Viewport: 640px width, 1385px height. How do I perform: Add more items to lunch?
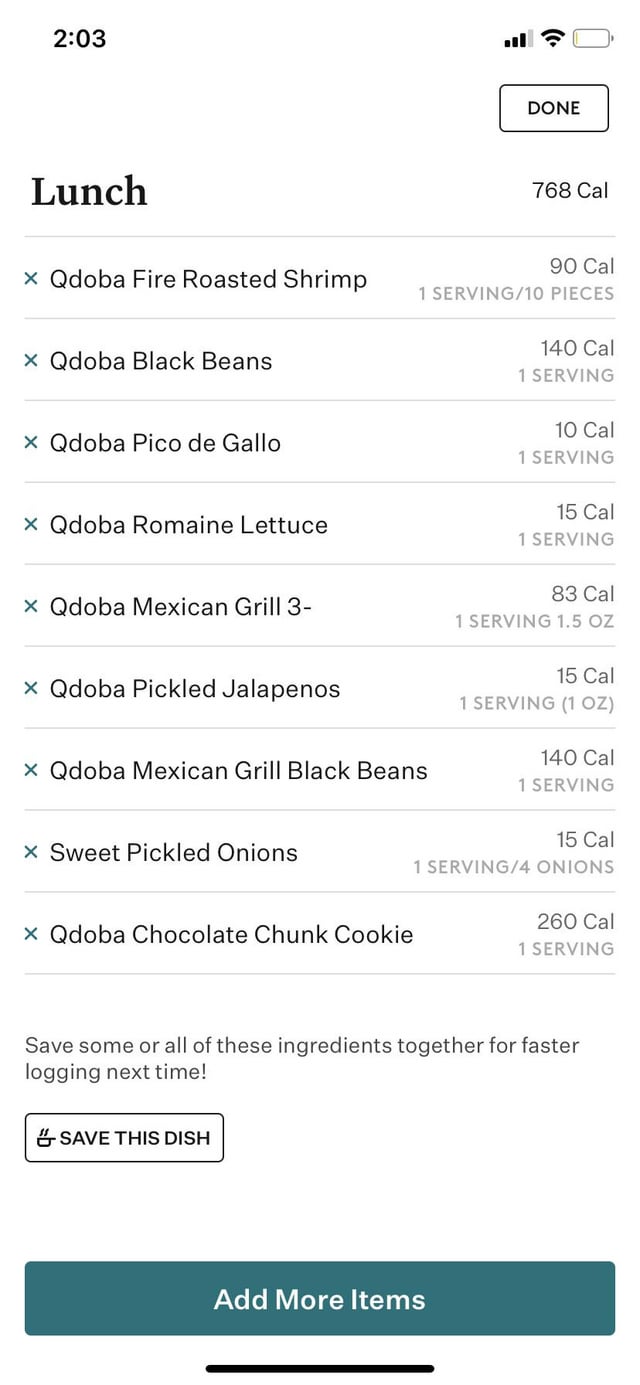320,1299
